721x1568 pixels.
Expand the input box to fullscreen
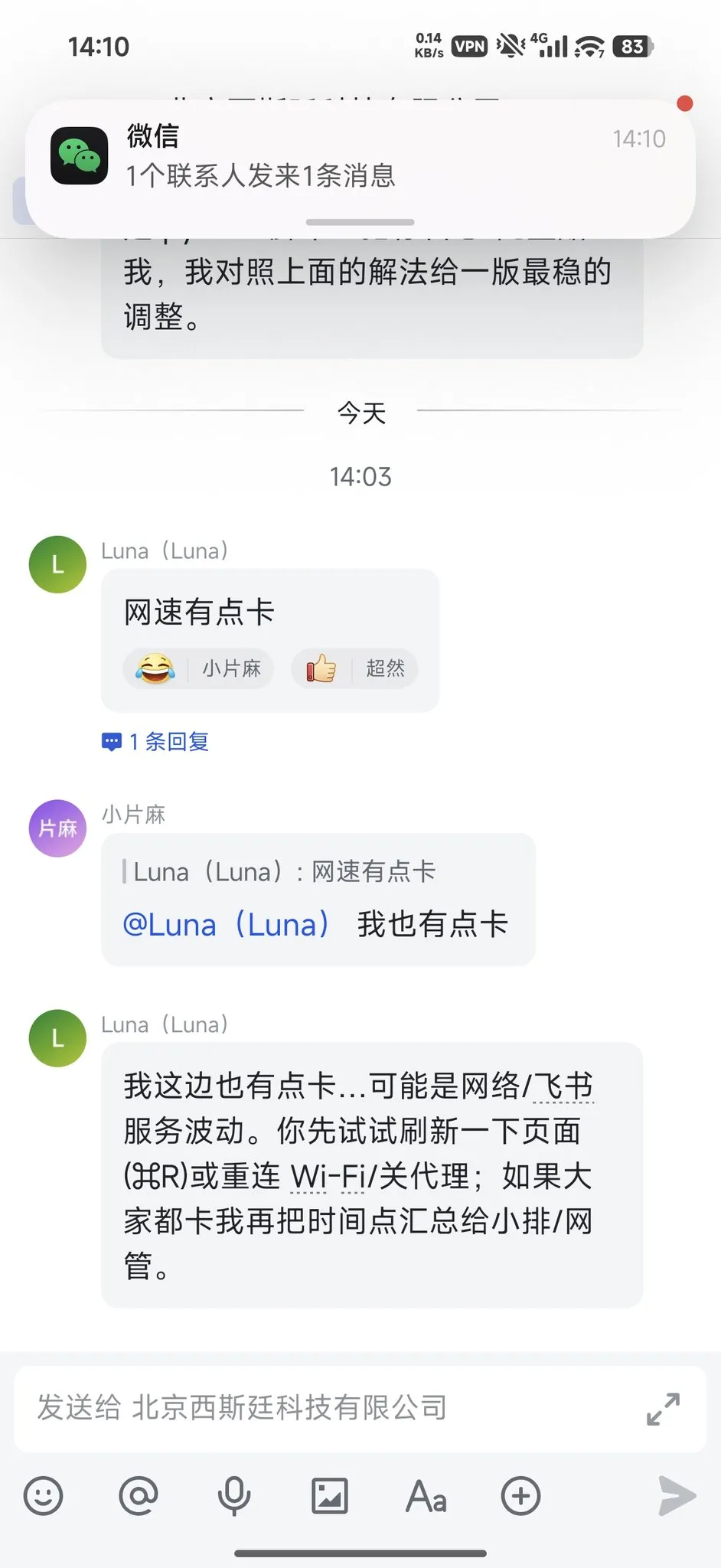(x=663, y=1409)
